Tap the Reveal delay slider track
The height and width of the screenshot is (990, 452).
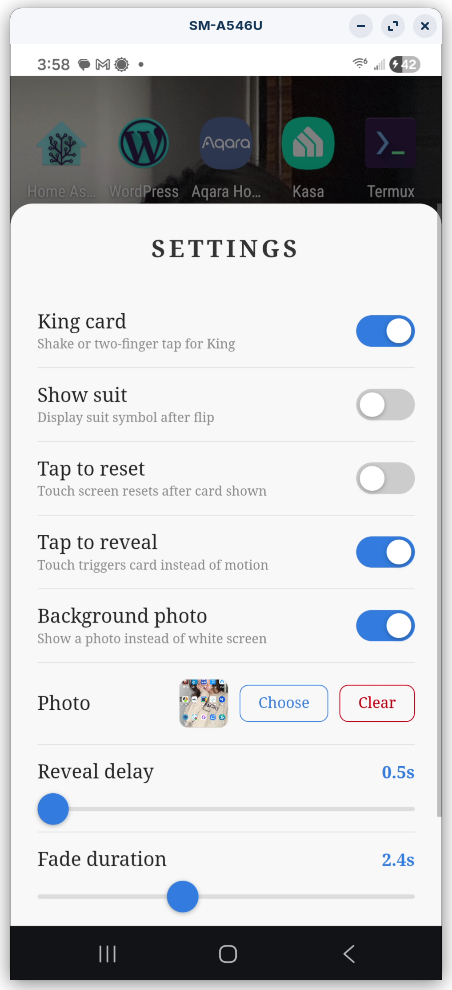(x=226, y=809)
